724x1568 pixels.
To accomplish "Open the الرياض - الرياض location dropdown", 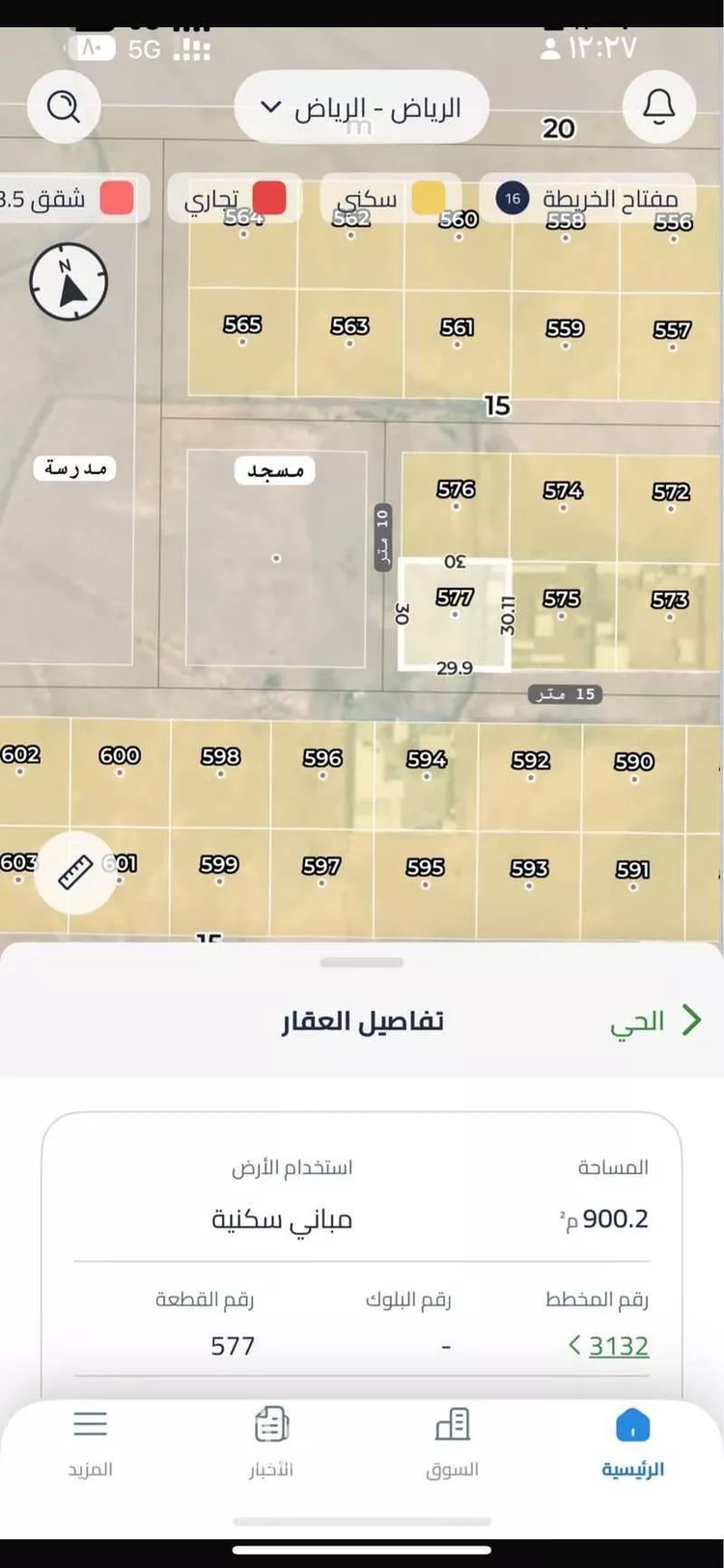I will [361, 106].
